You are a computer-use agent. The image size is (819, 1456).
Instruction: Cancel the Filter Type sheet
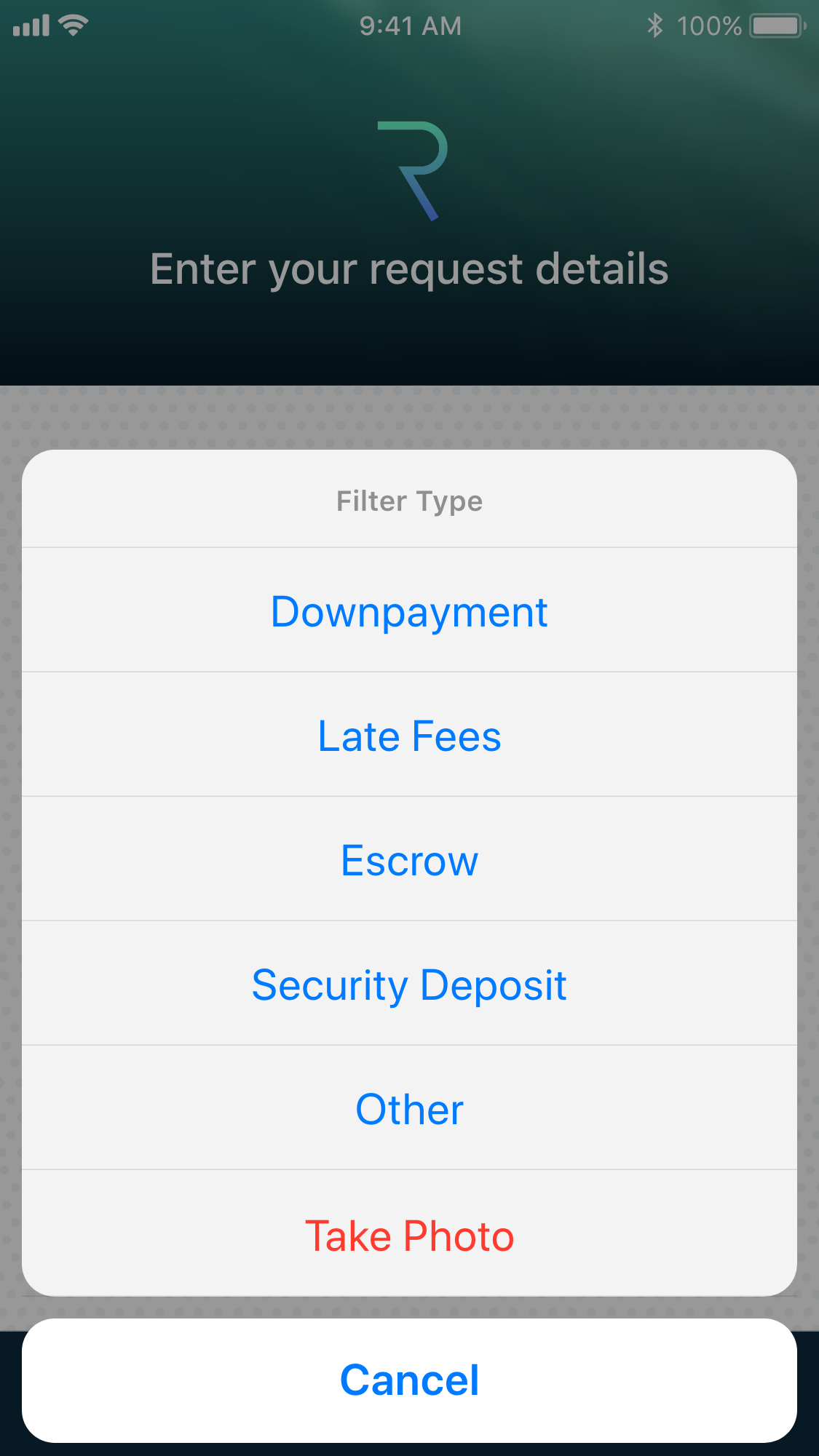pyautogui.click(x=409, y=1380)
